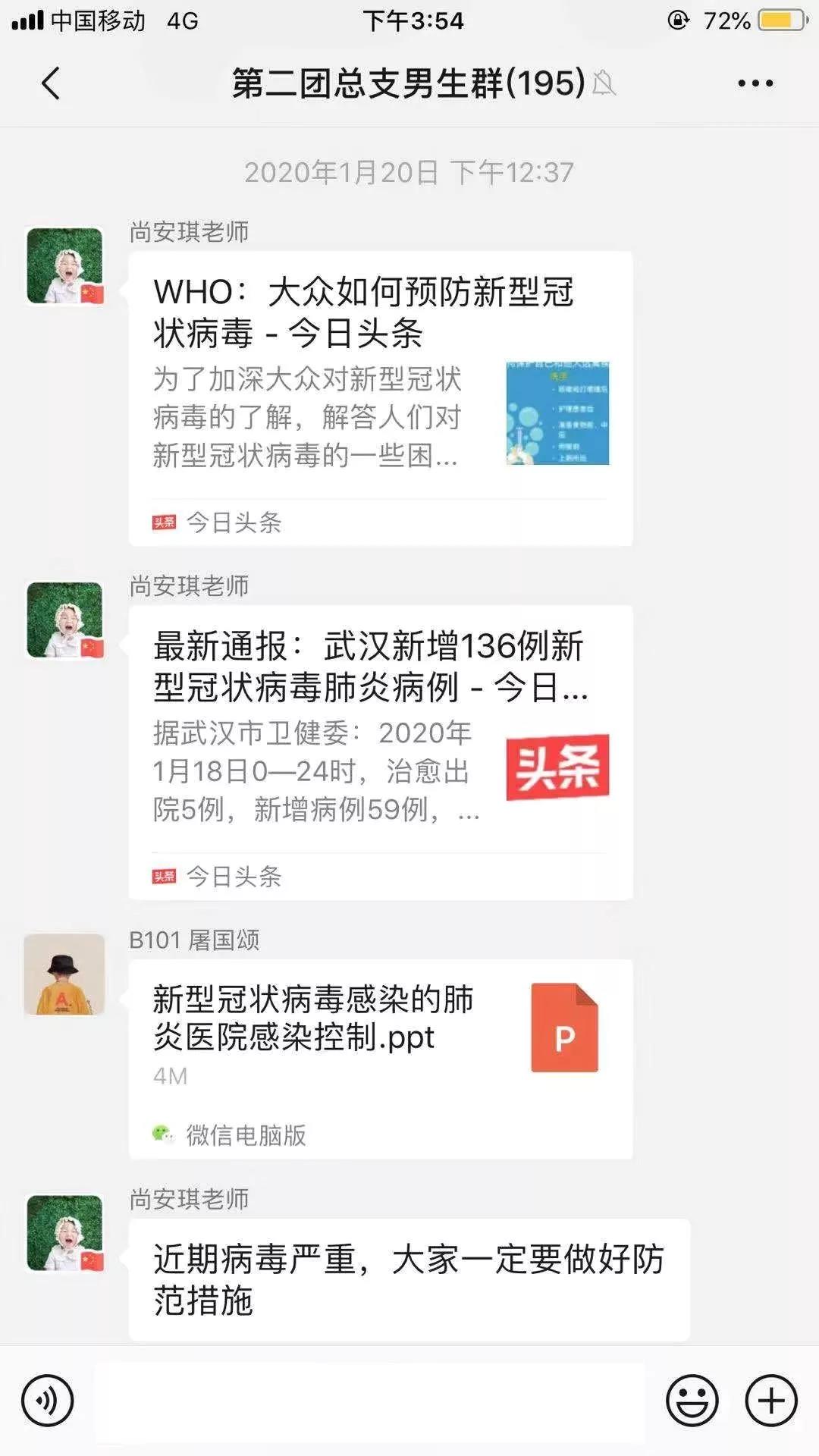819x1456 pixels.
Task: Open the 武汉新增136例 news article card
Action: [x=380, y=752]
